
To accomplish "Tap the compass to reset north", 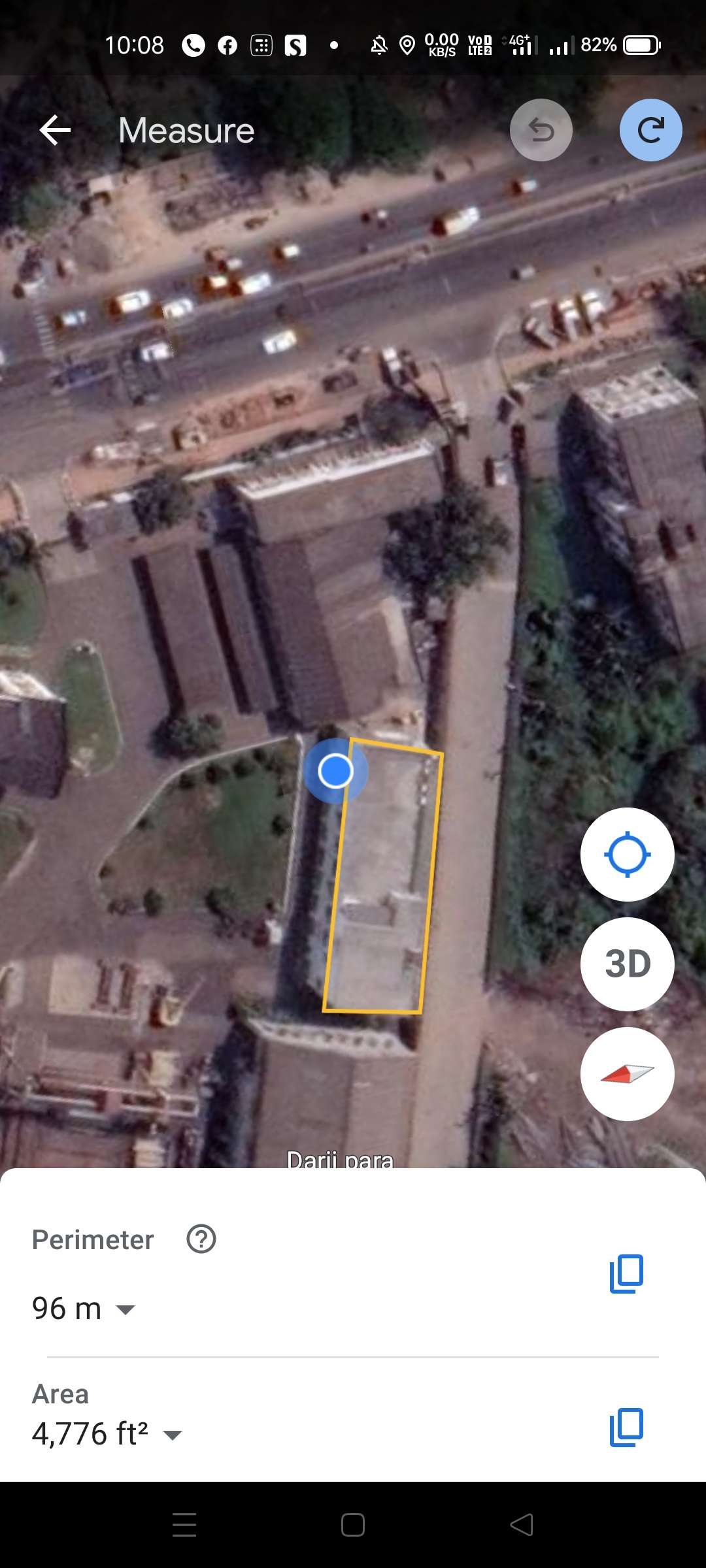I will 628,1074.
